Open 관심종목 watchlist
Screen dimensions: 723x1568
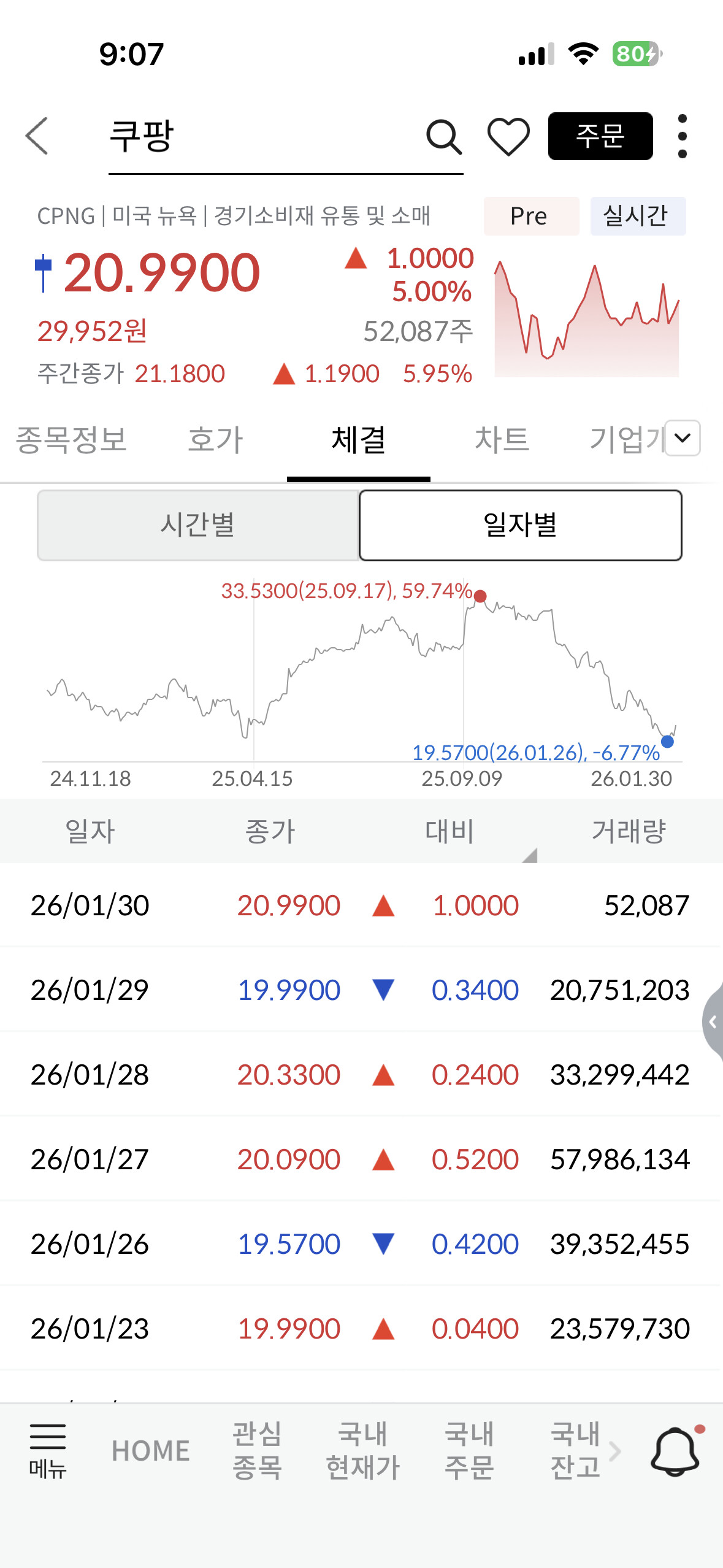(x=257, y=1450)
